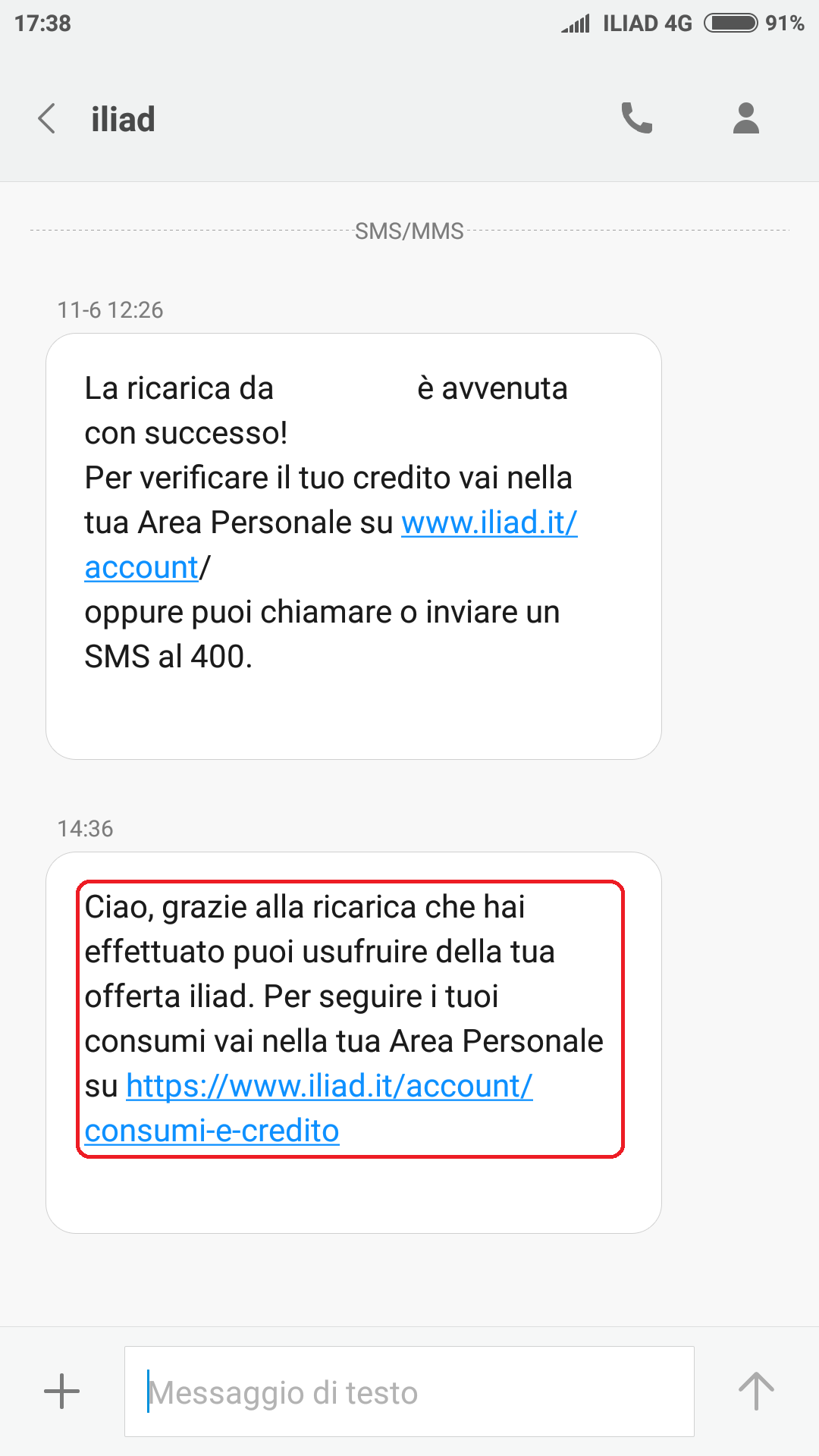Screen dimensions: 819x1456
Task: Send the message with the arrow
Action: coord(755,1392)
